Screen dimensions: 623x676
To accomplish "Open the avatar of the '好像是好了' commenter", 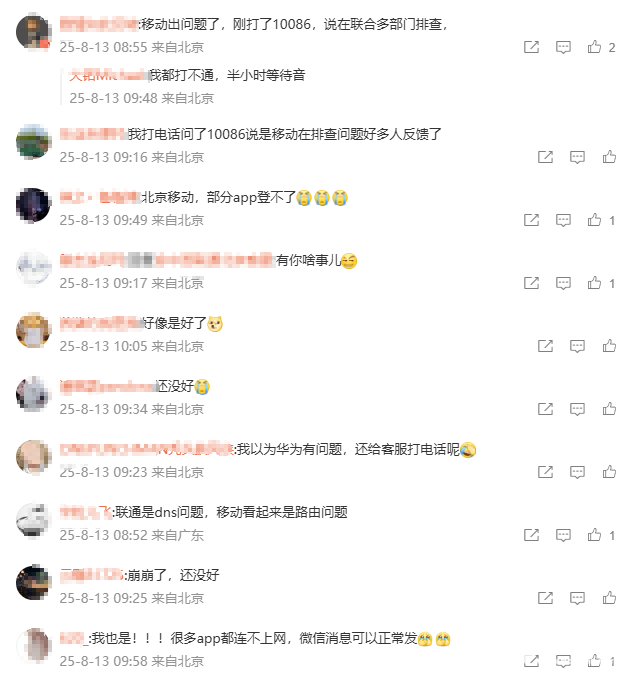I will coord(34,330).
